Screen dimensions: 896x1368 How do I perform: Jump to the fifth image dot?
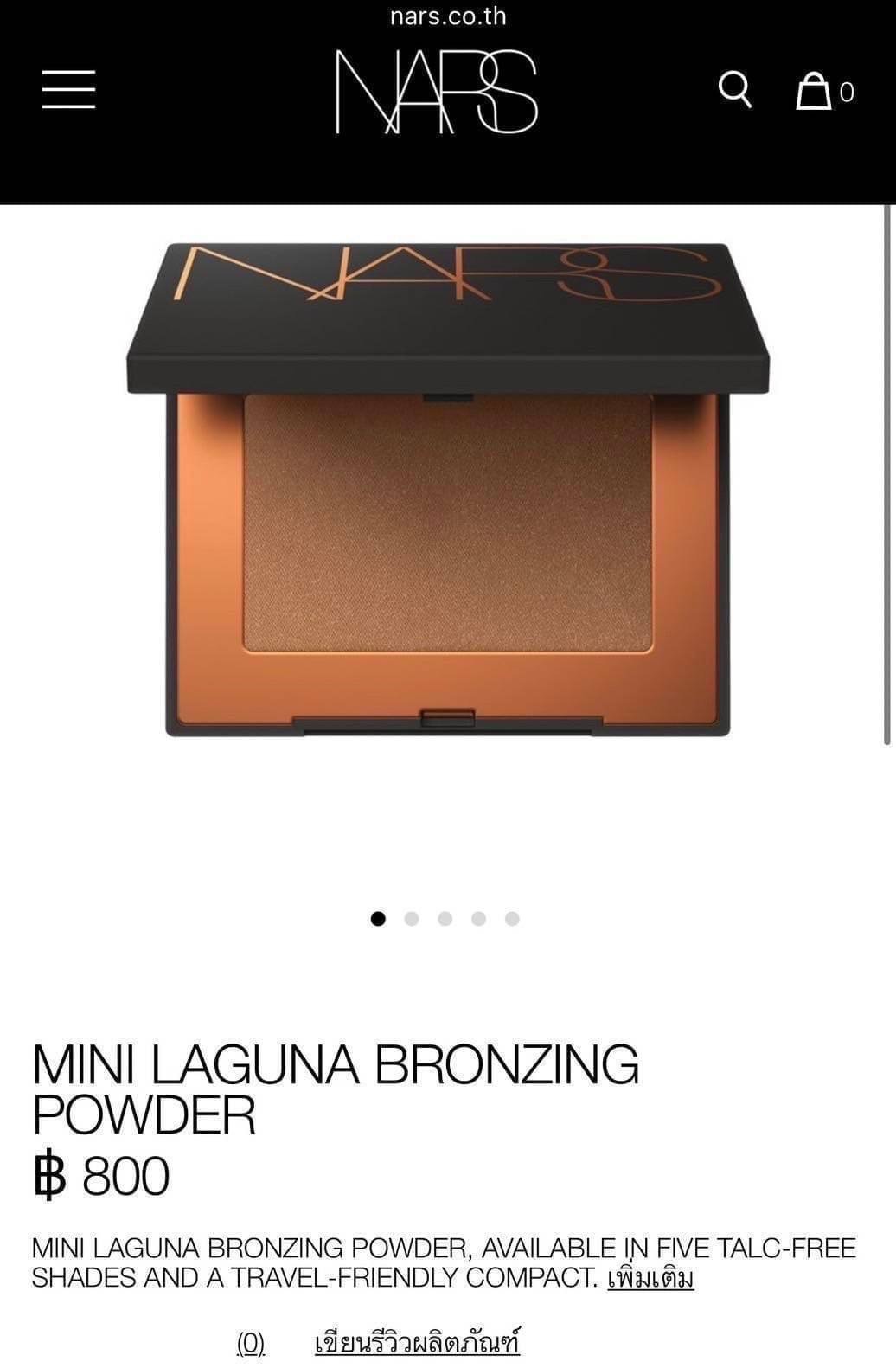pos(513,919)
